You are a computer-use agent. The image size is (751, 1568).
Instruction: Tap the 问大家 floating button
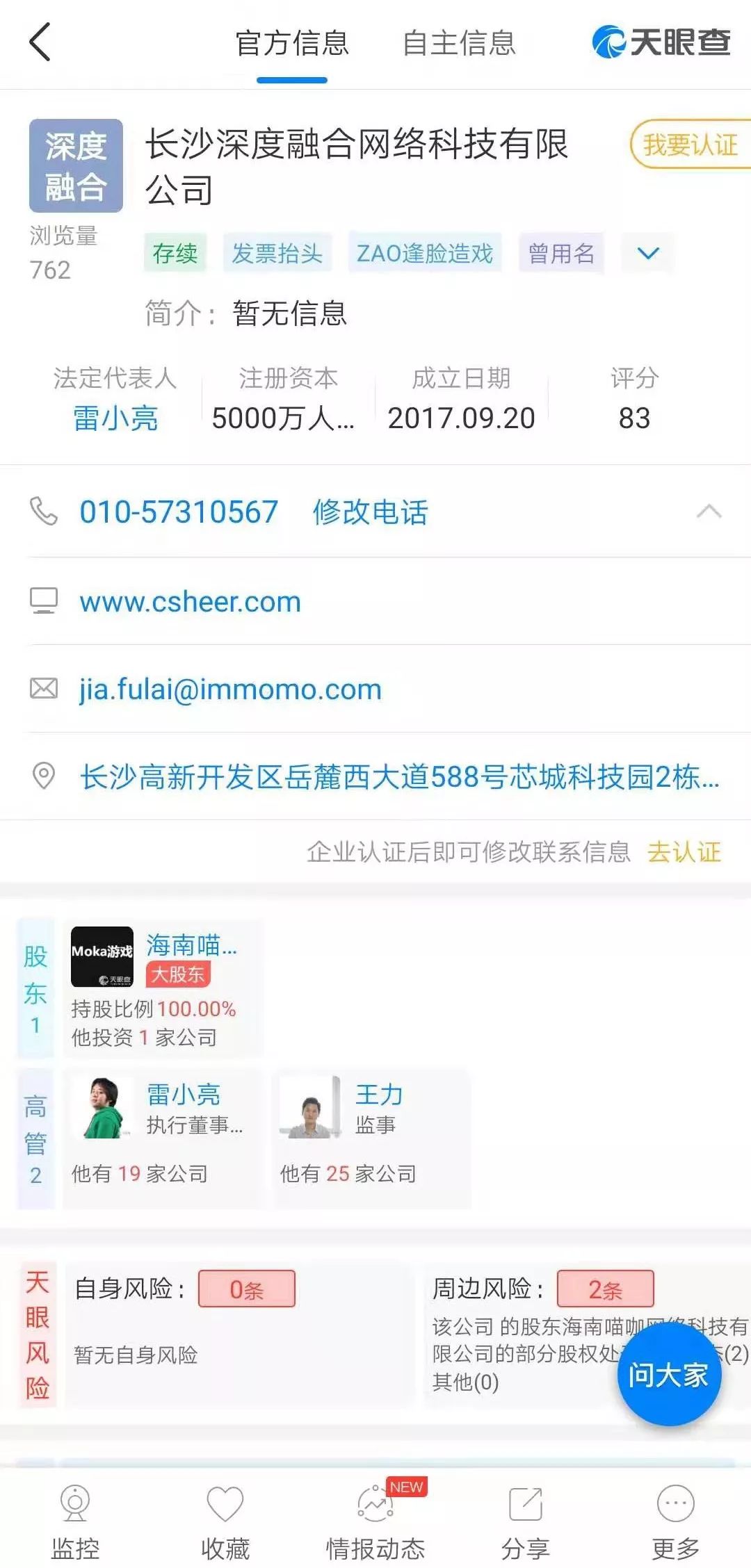(669, 1374)
